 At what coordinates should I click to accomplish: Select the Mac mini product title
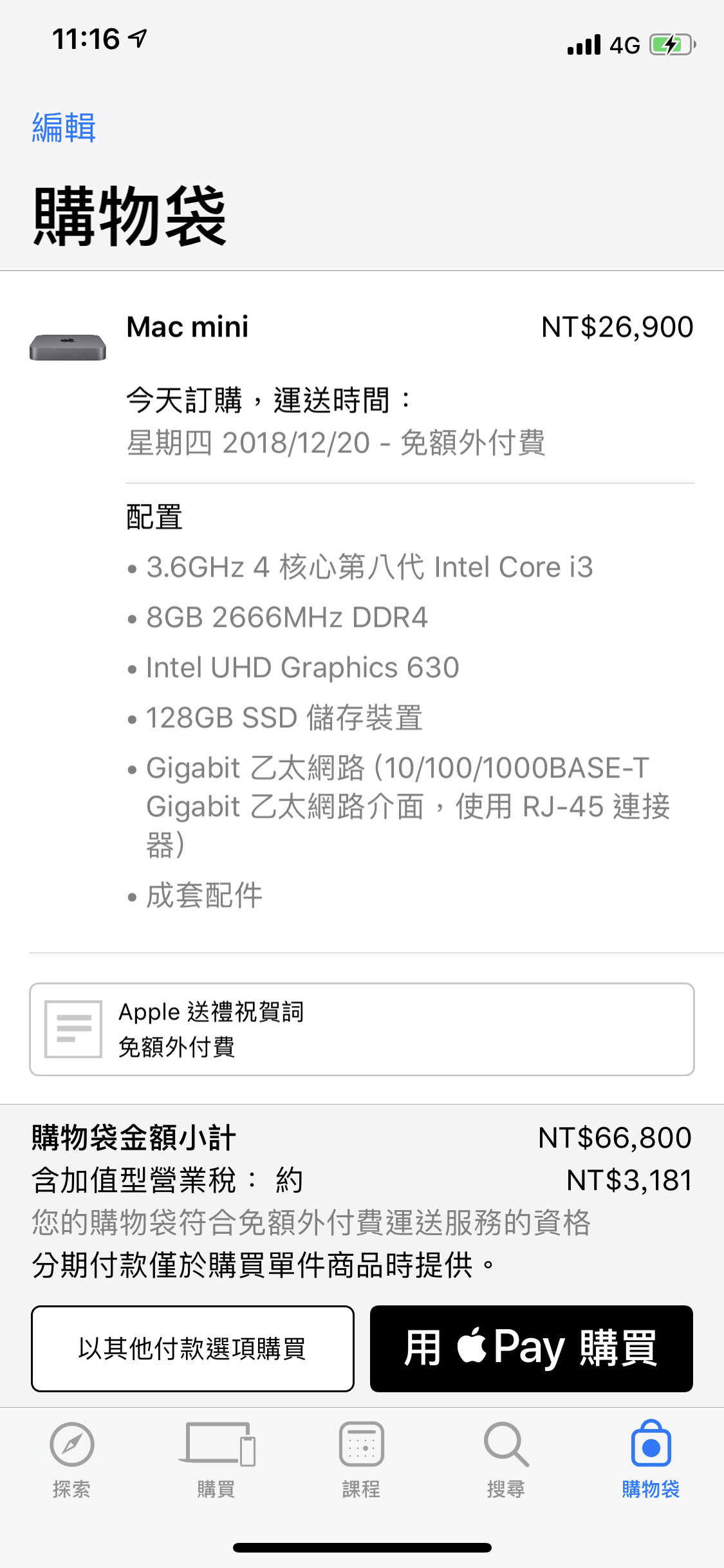point(187,327)
